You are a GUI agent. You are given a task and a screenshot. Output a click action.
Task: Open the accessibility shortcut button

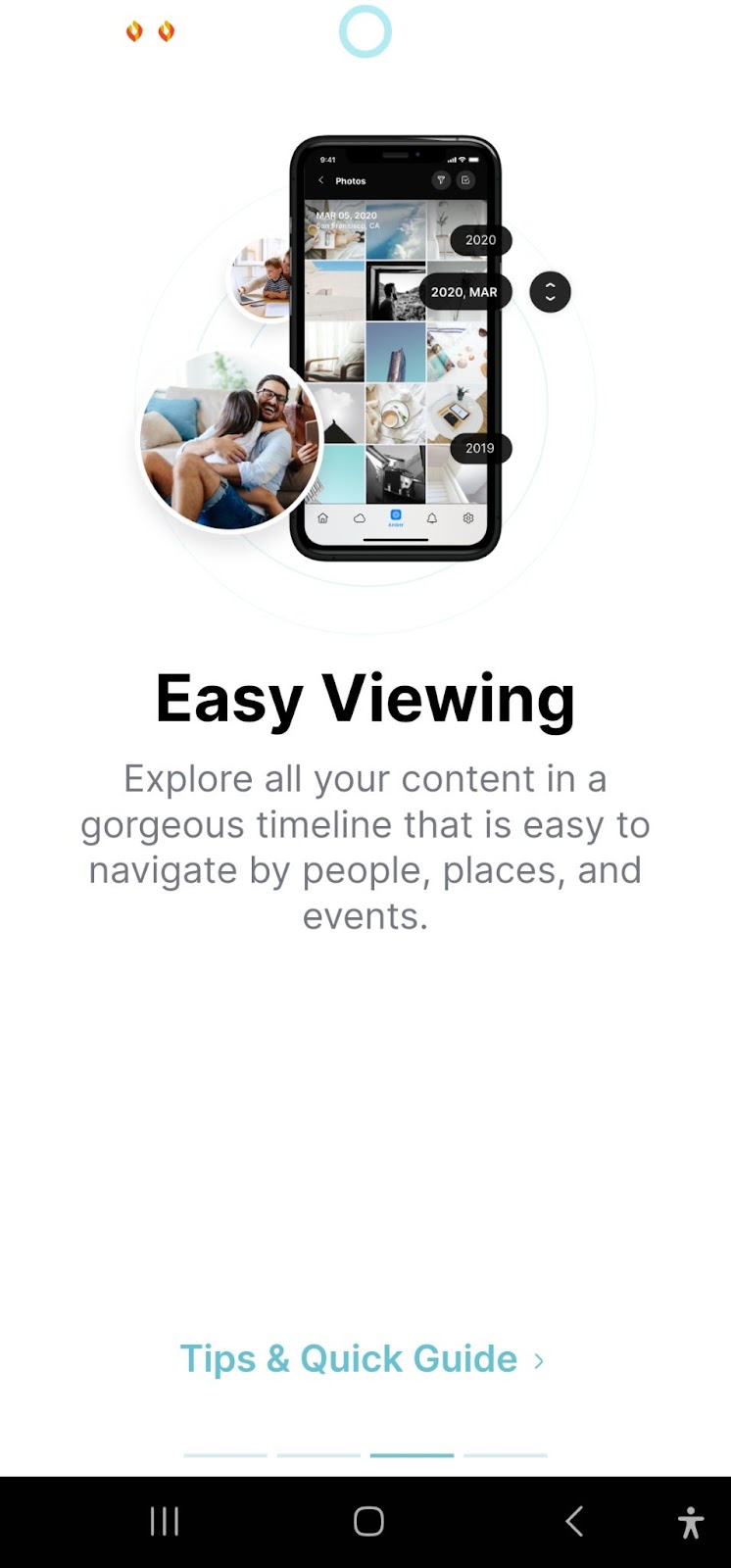pyautogui.click(x=690, y=1522)
